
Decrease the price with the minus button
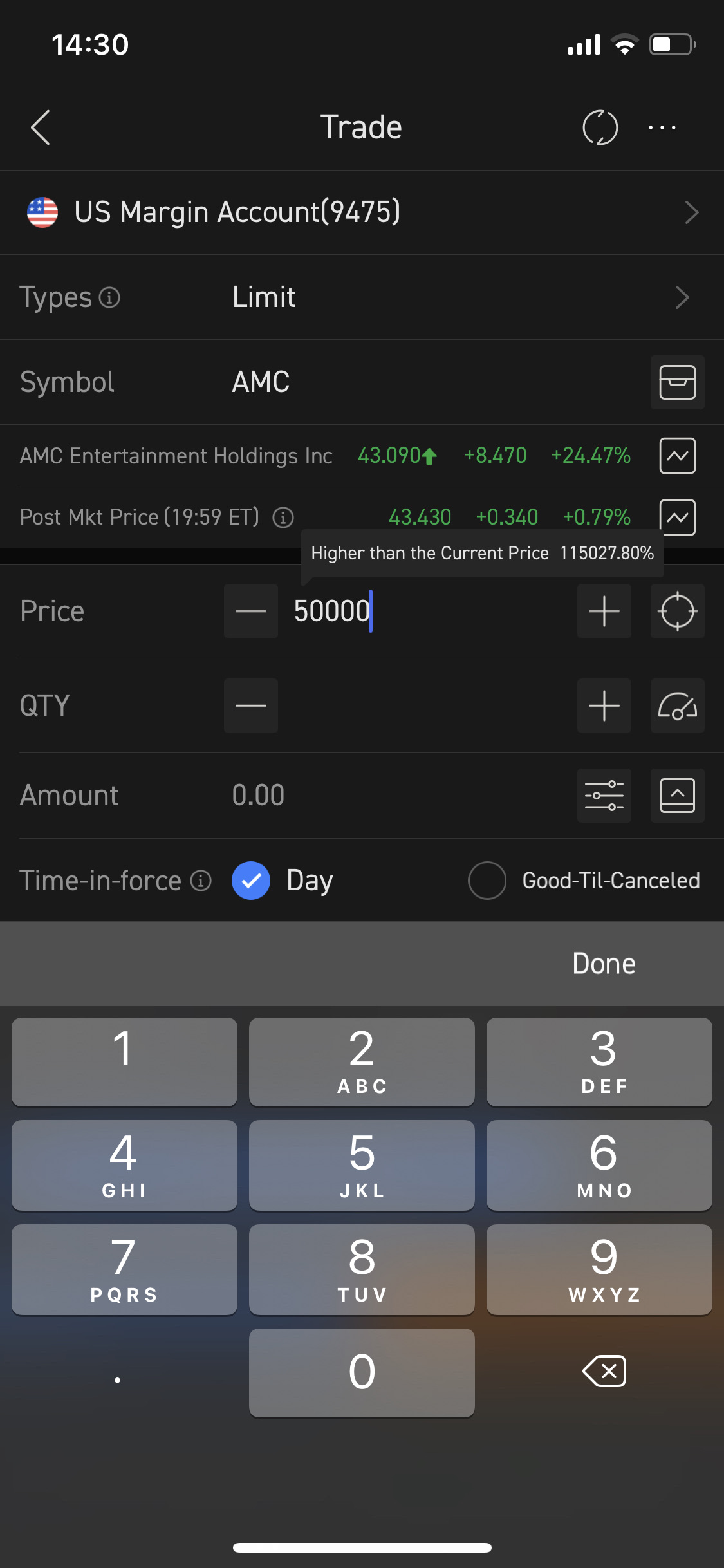pos(251,611)
